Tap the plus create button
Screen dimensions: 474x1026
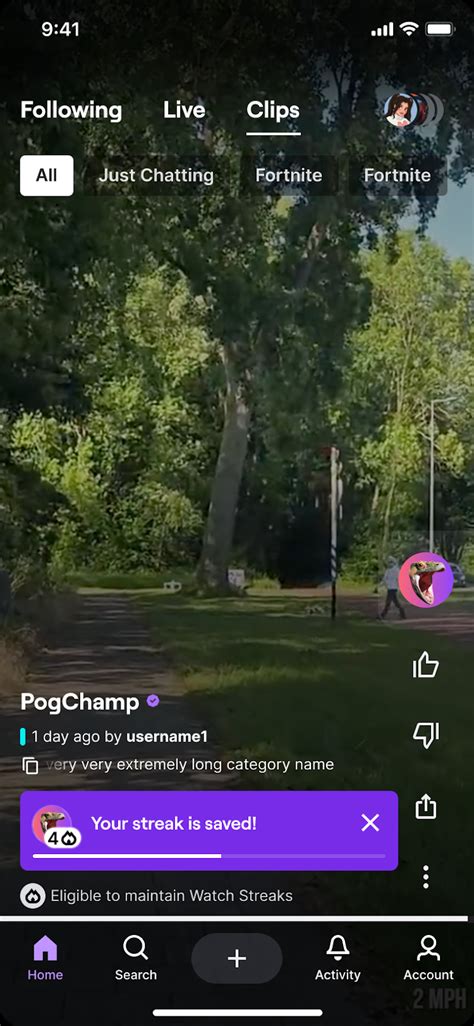click(237, 959)
